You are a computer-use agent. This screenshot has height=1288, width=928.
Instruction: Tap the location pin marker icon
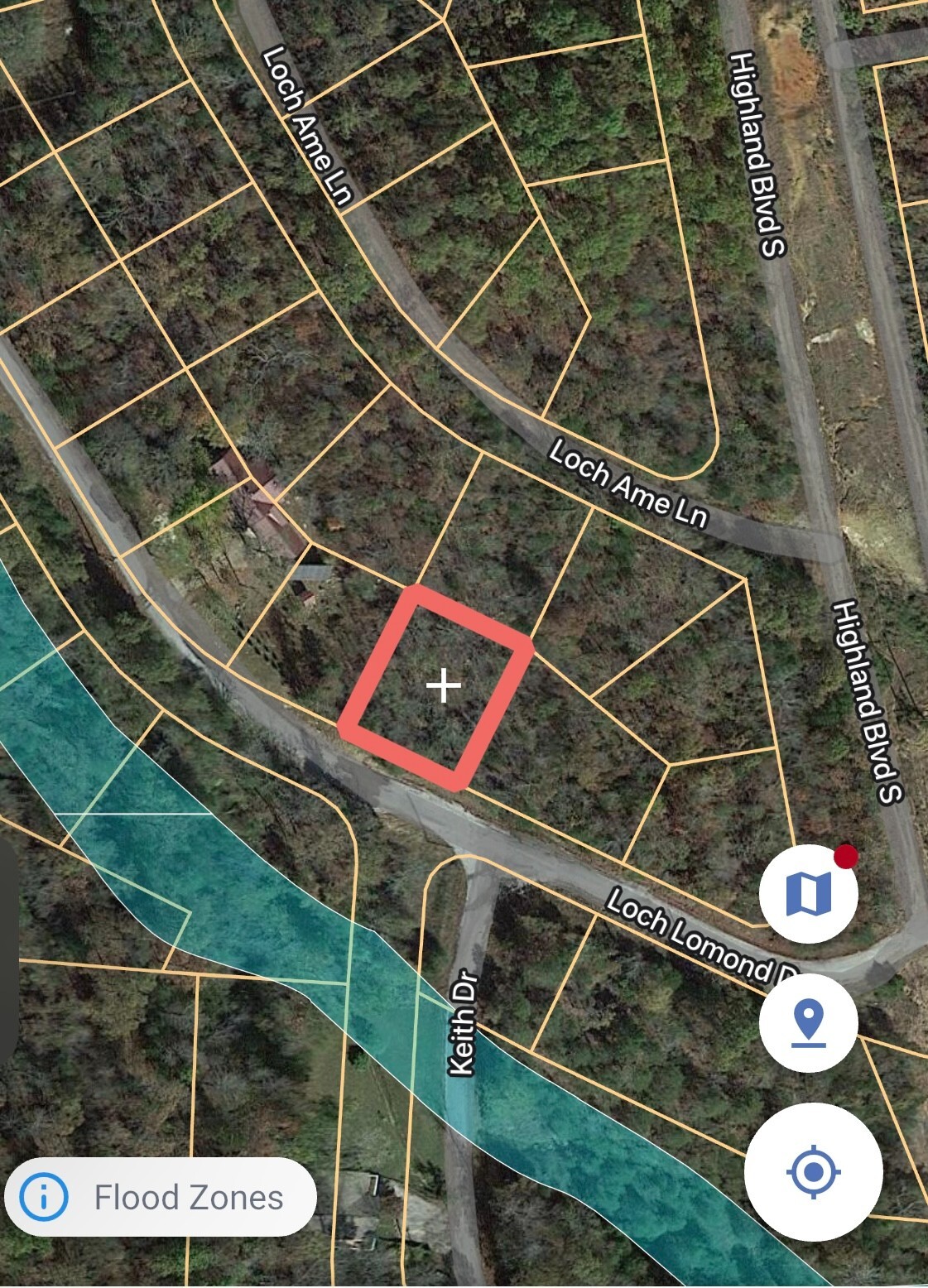pos(811,1022)
